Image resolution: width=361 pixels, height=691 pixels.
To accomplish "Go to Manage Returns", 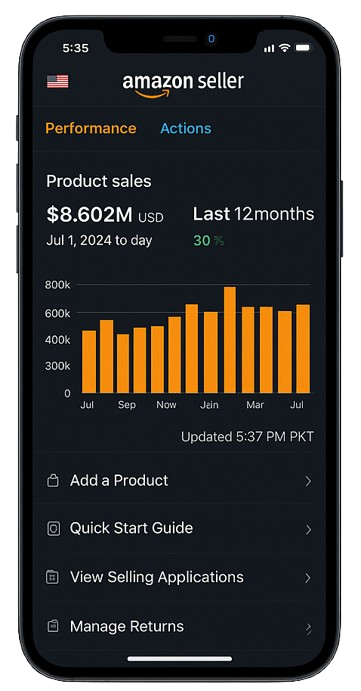I will tap(179, 626).
